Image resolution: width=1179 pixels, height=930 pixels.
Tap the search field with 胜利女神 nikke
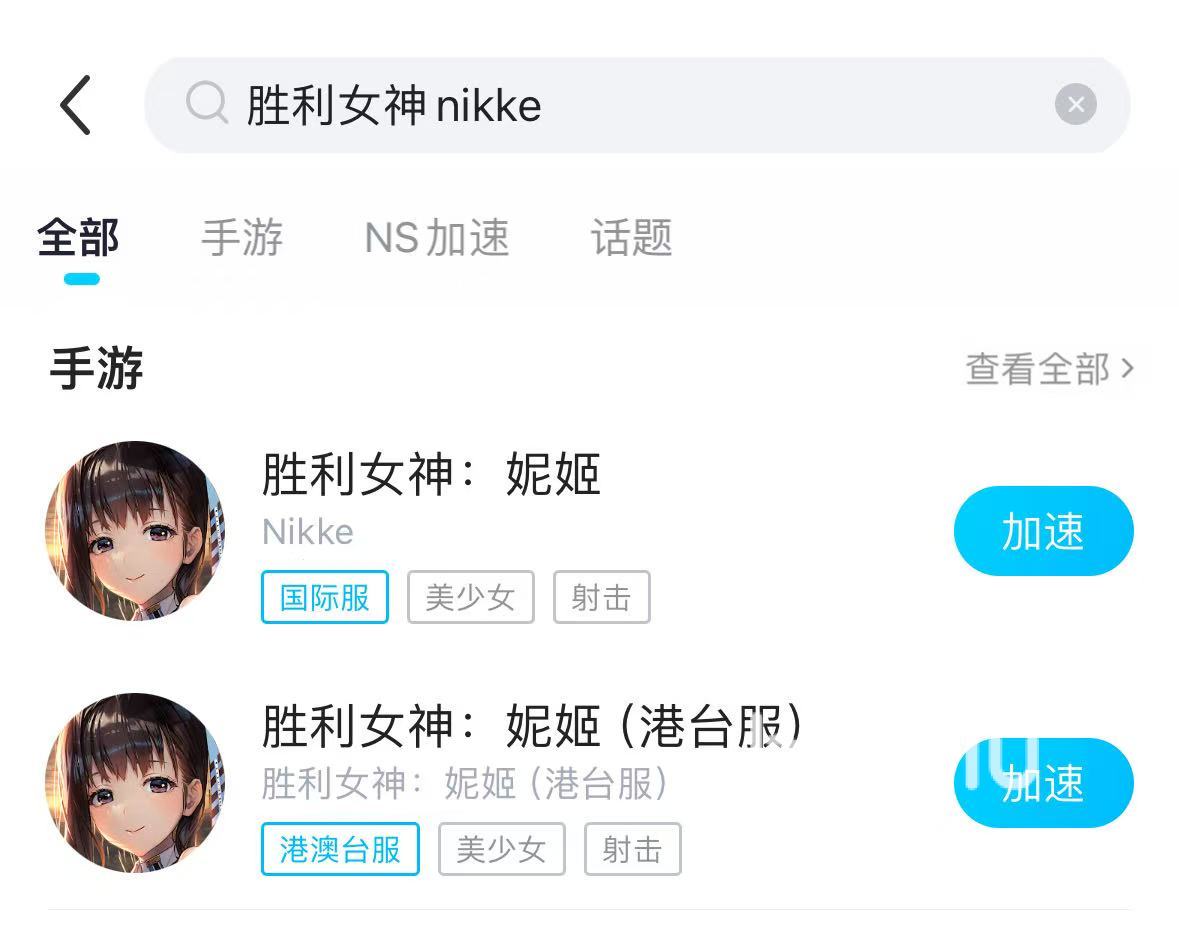[600, 105]
